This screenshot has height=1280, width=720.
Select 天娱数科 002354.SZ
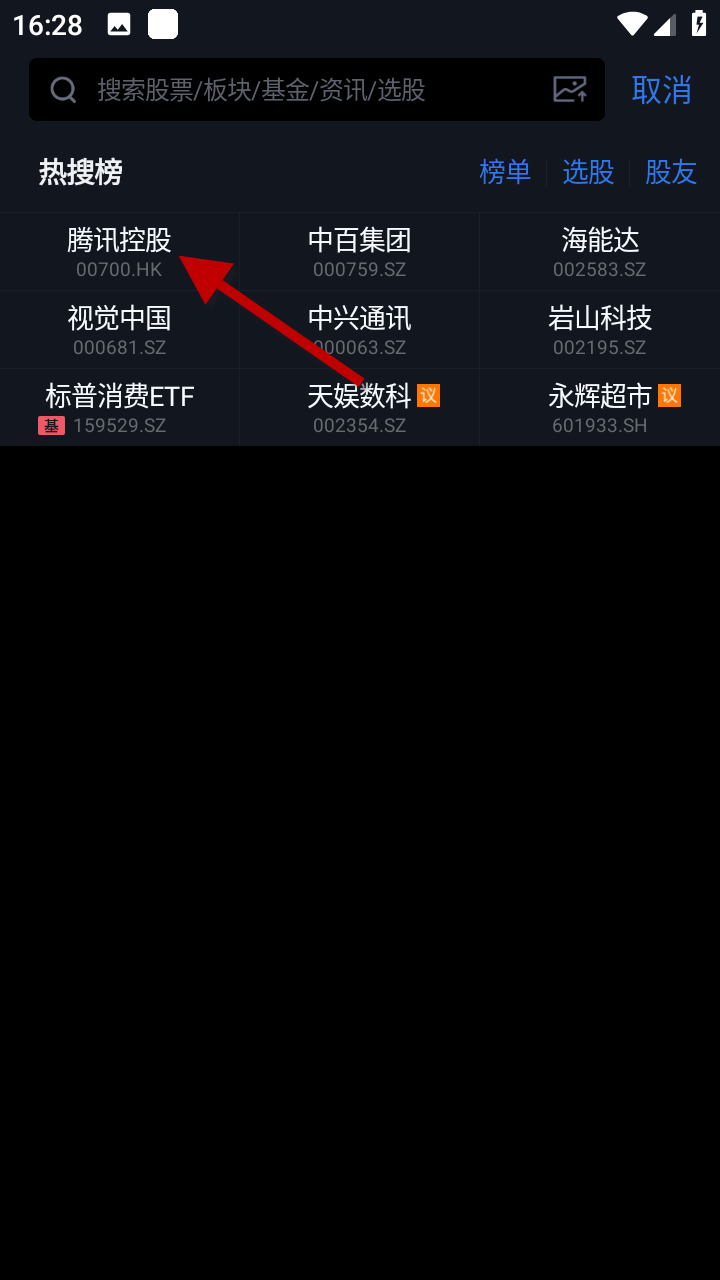359,408
